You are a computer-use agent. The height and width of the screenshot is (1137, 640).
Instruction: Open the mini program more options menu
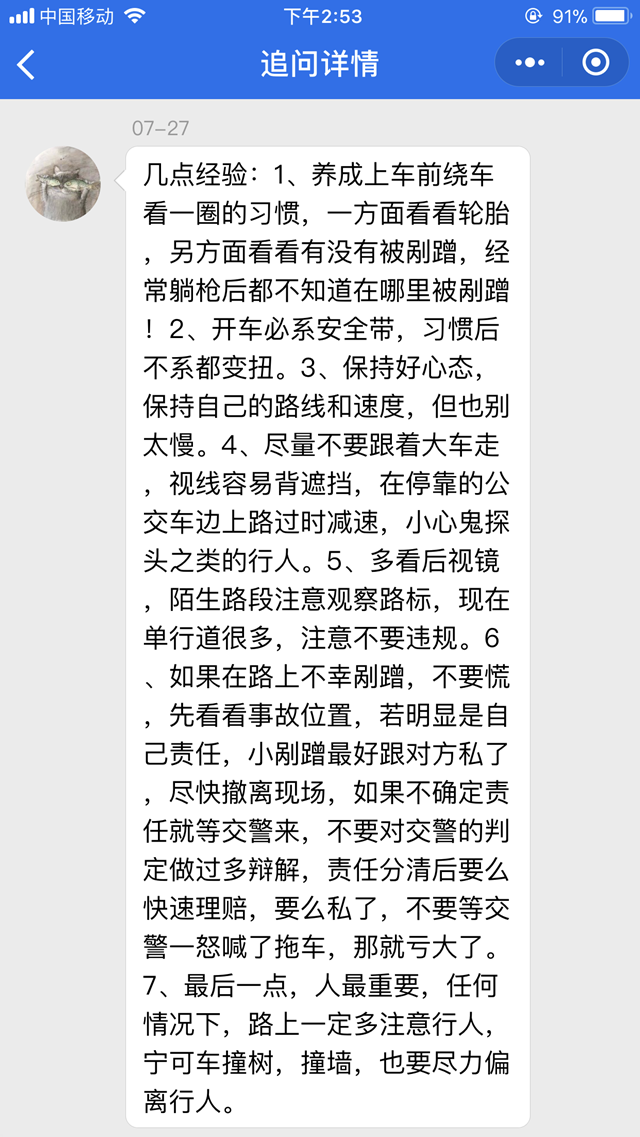530,64
